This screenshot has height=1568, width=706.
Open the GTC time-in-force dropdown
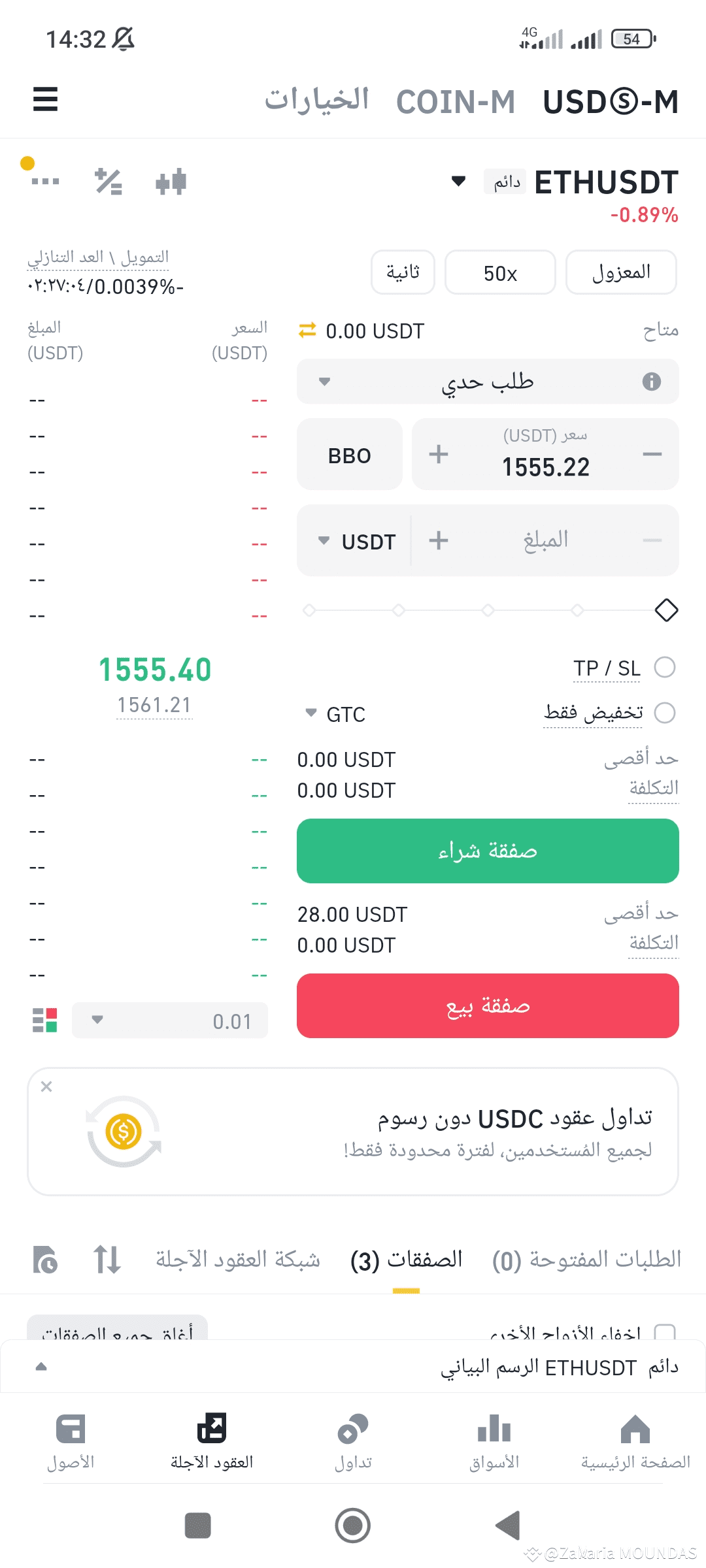point(336,714)
